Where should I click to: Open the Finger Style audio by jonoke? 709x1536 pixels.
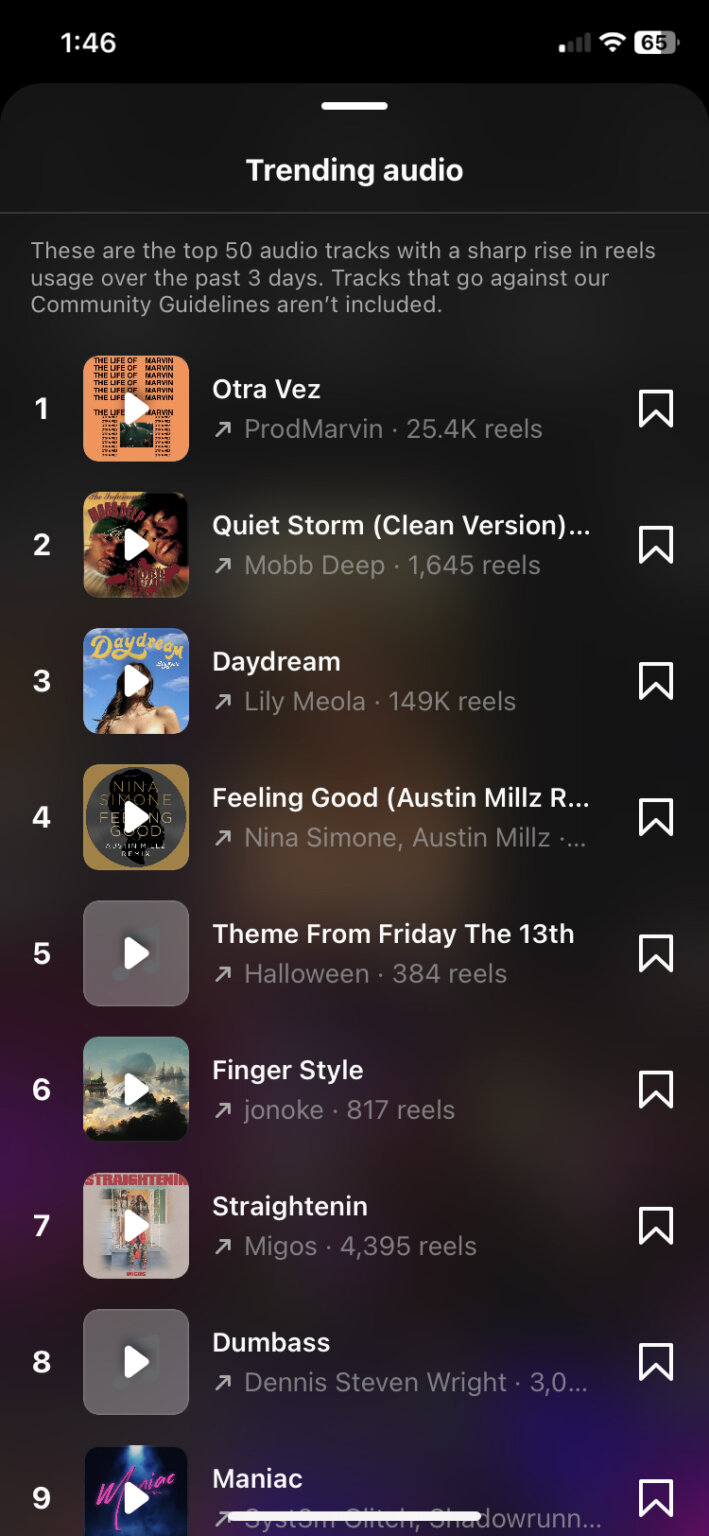pyautogui.click(x=288, y=1070)
